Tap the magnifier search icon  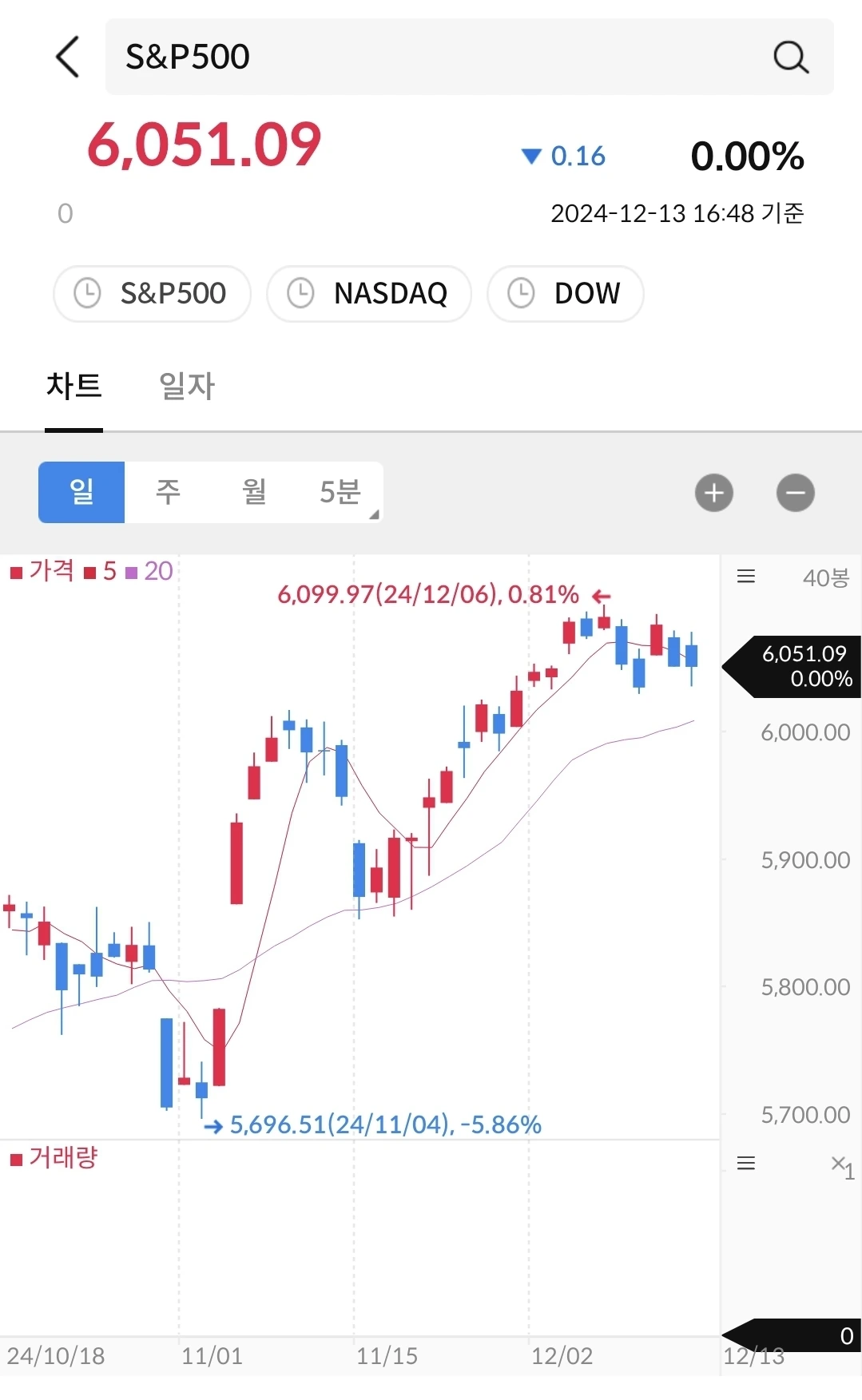coord(791,57)
